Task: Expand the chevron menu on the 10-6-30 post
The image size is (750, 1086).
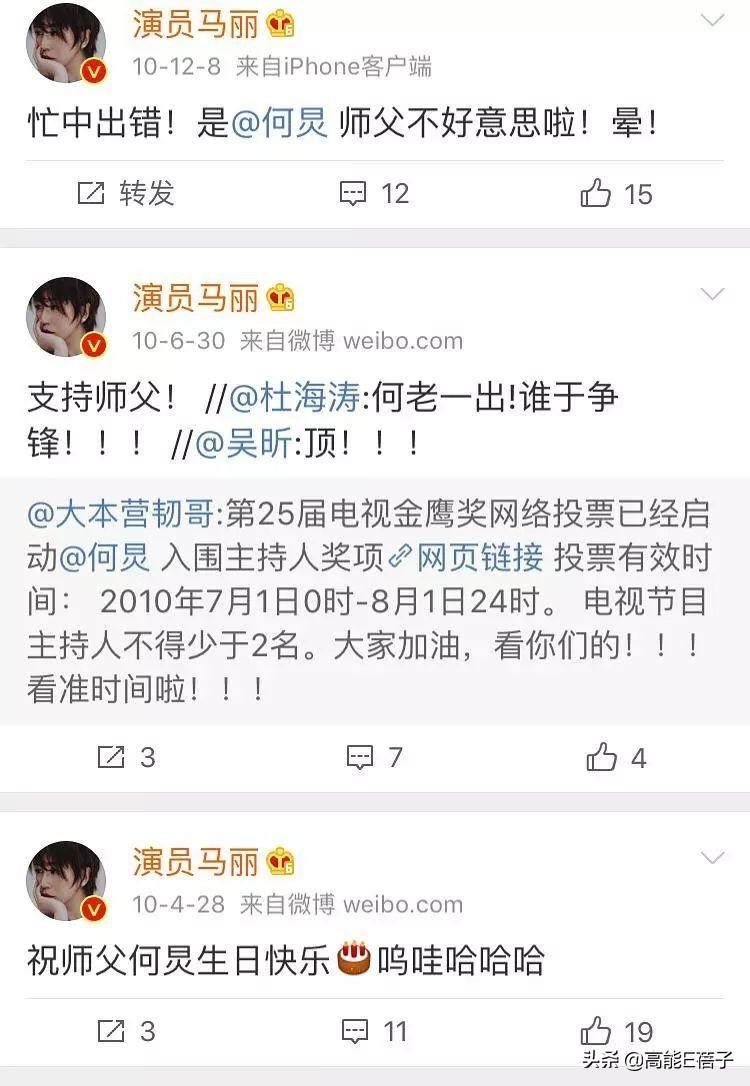Action: click(x=712, y=294)
